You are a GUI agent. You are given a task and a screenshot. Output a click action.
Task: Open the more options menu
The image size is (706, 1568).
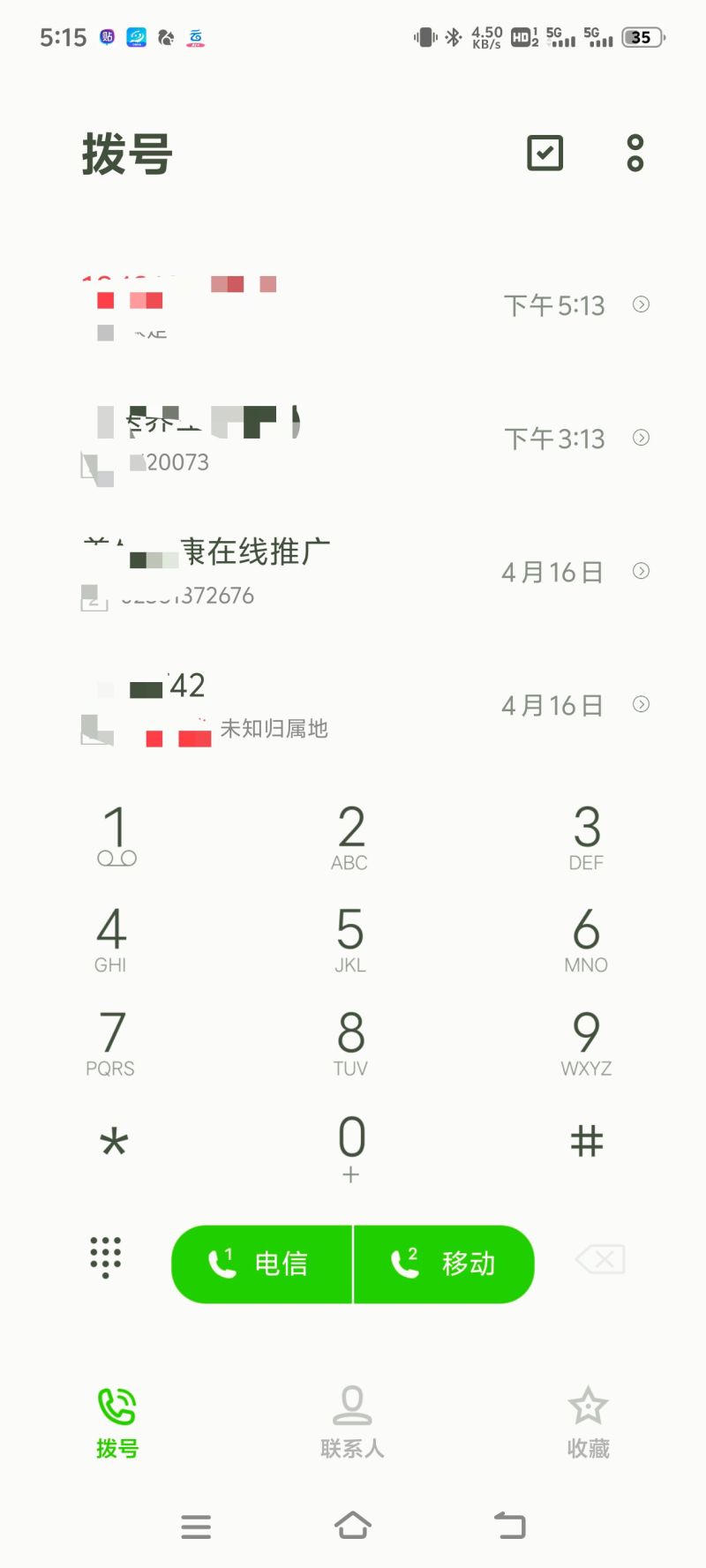[x=635, y=153]
